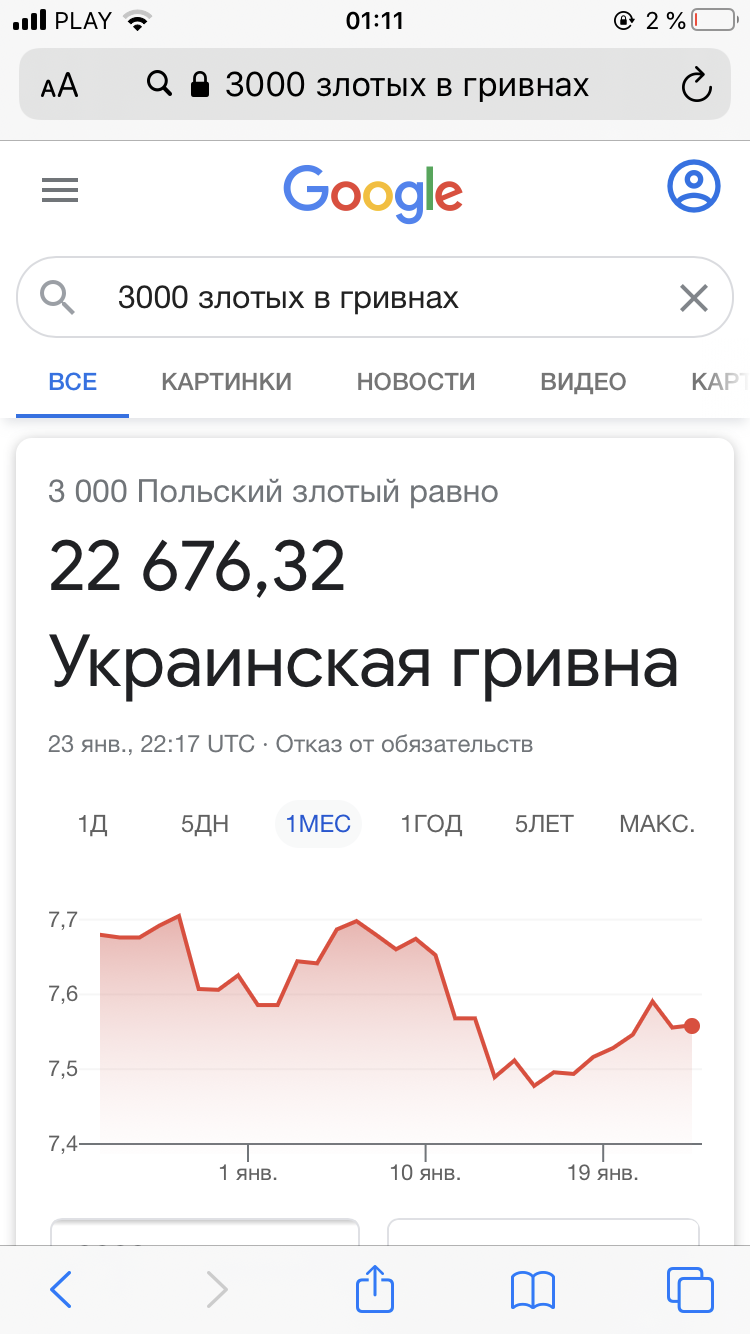750x1334 pixels.
Task: Reload the page in Safari
Action: (x=696, y=86)
